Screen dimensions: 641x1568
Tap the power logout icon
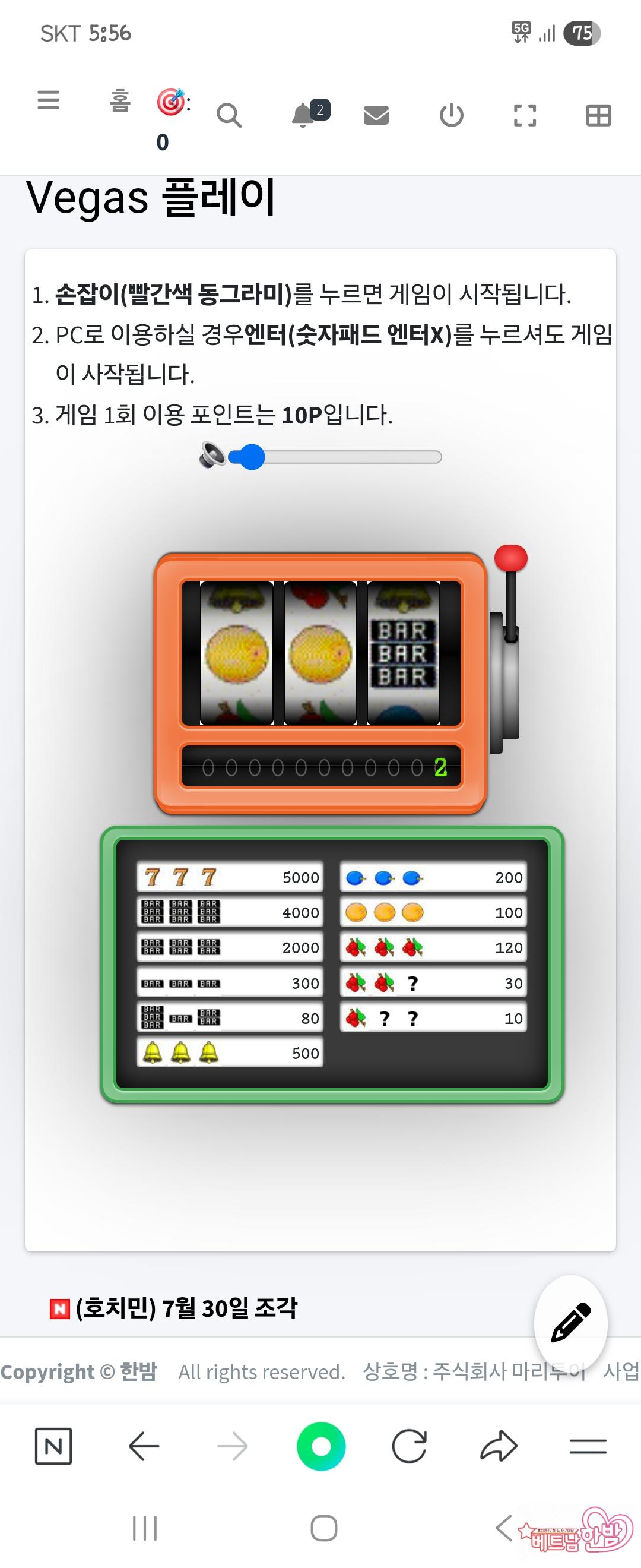[x=451, y=115]
